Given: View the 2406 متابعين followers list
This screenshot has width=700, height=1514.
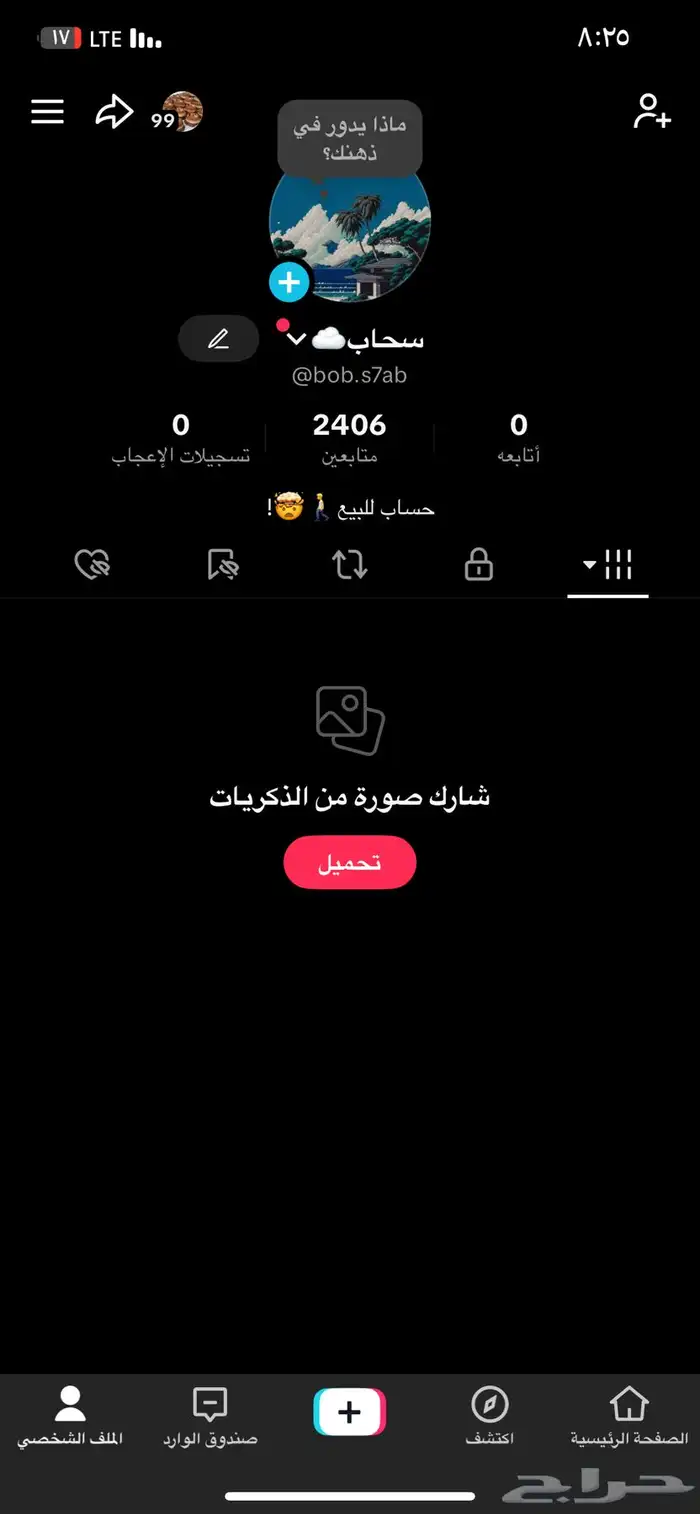Looking at the screenshot, I should tap(349, 438).
